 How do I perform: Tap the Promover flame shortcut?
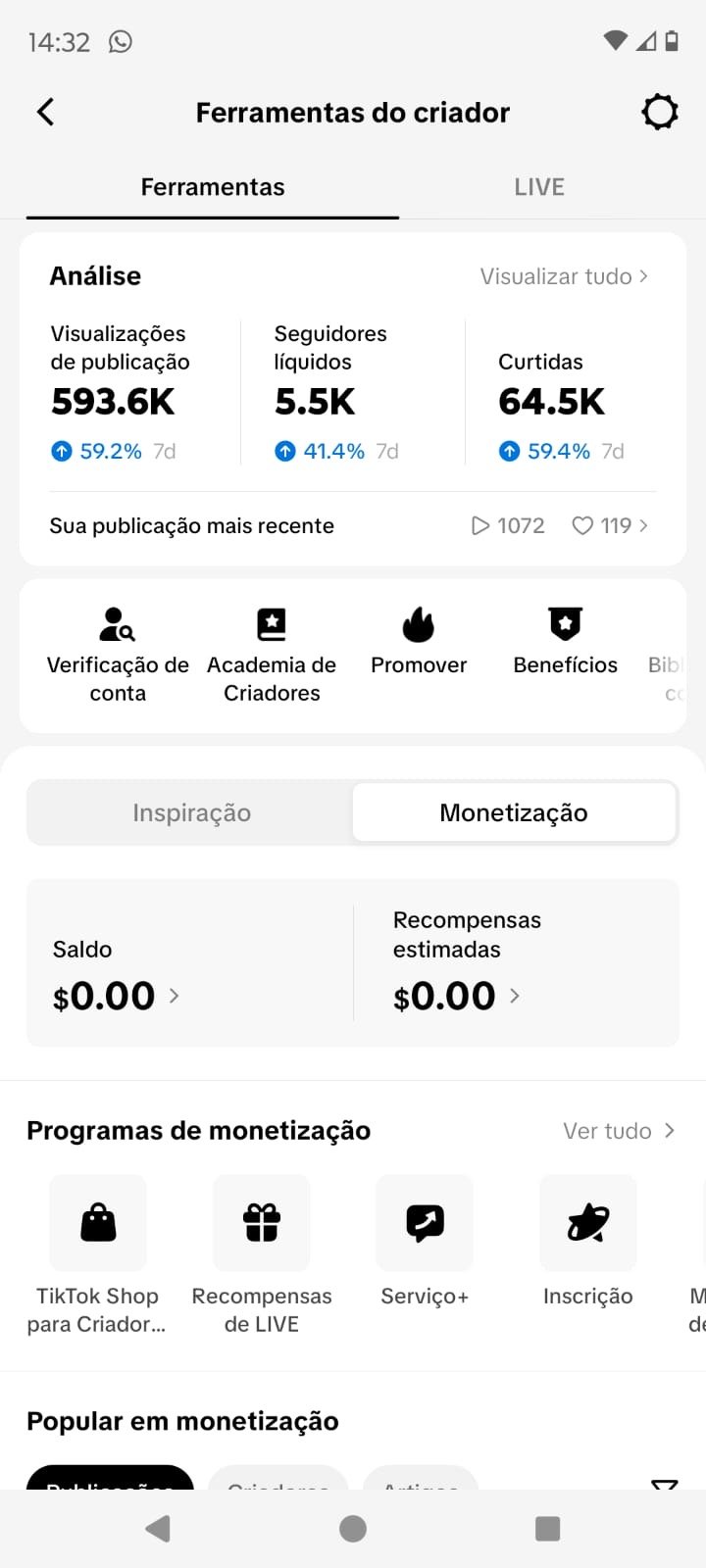pyautogui.click(x=419, y=642)
